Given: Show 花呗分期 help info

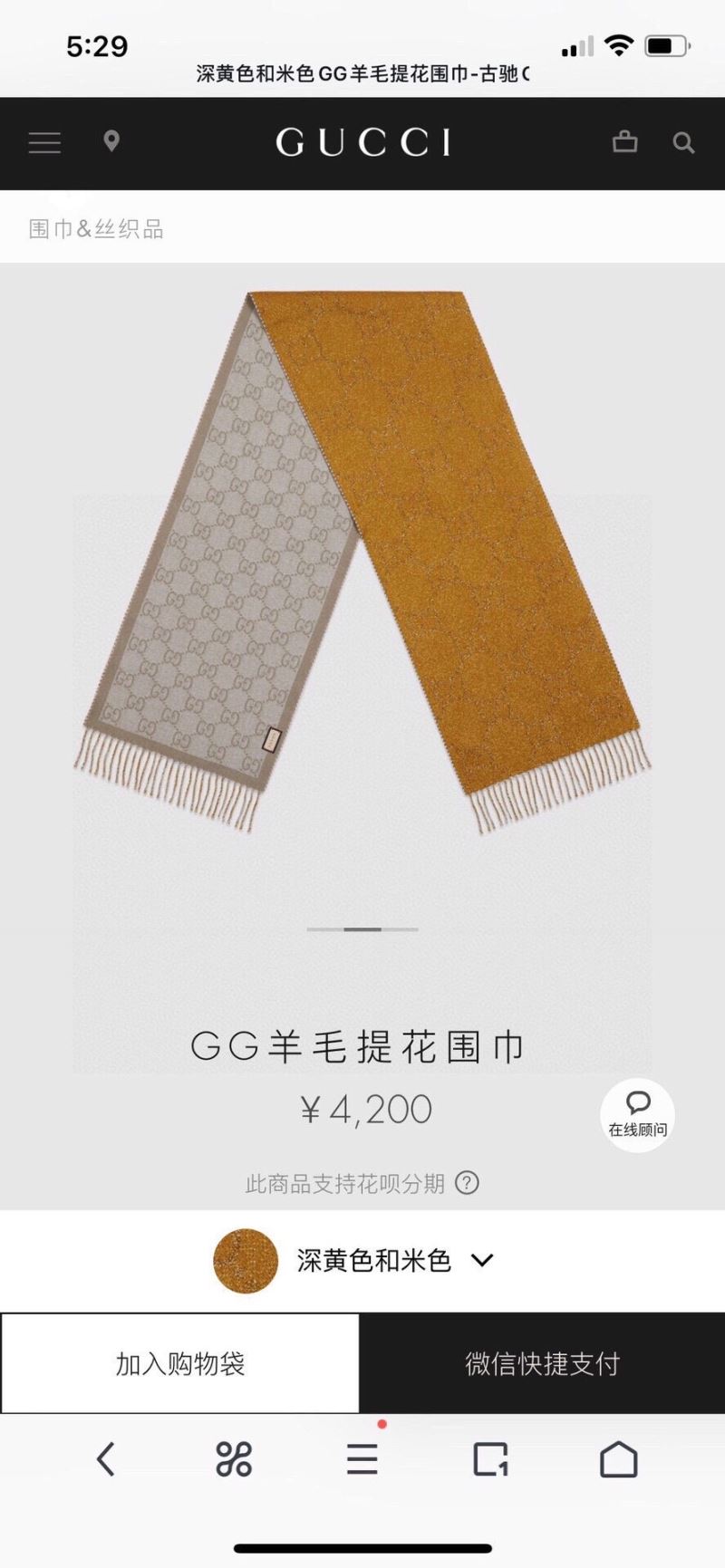Looking at the screenshot, I should coord(467,1183).
